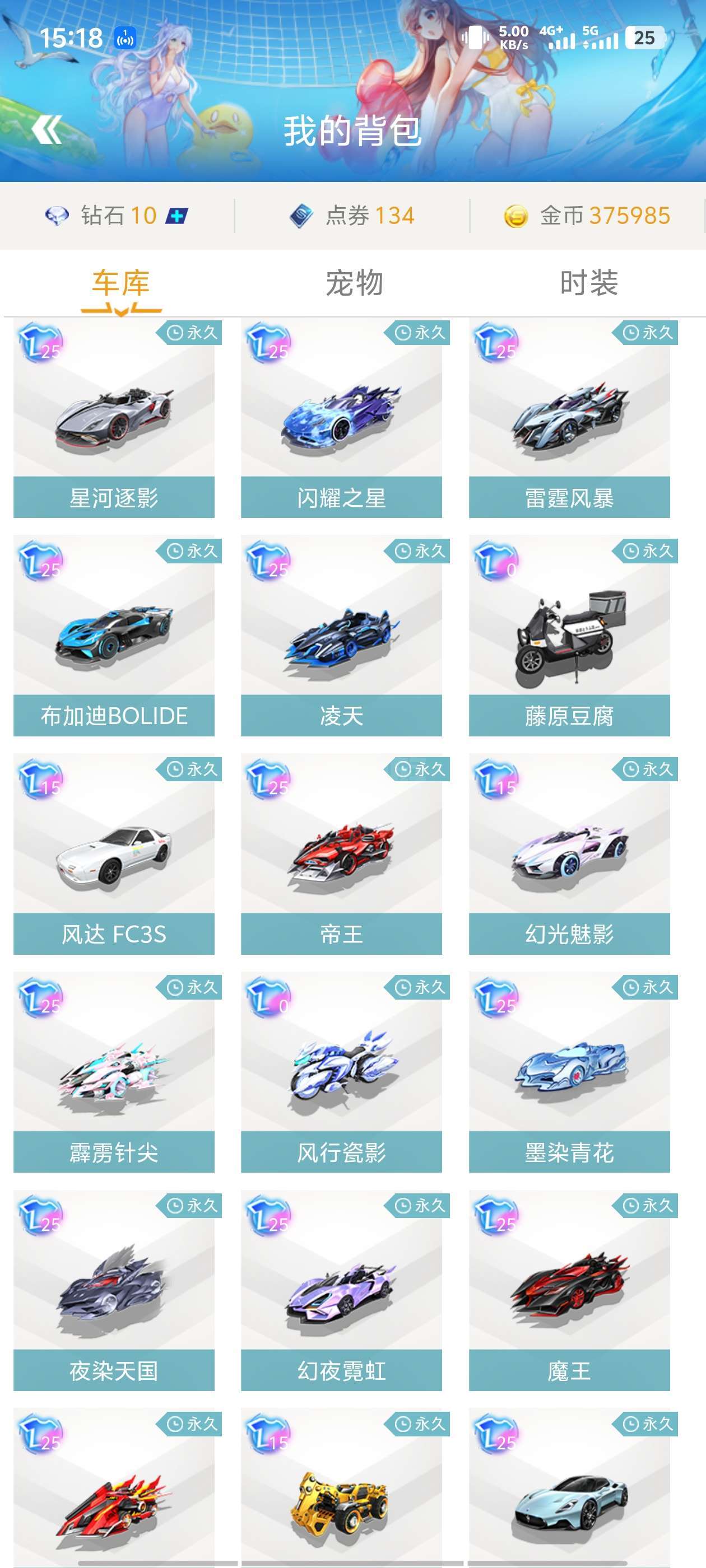Switch to the 时装 tab
The image size is (706, 1568).
coord(588,283)
